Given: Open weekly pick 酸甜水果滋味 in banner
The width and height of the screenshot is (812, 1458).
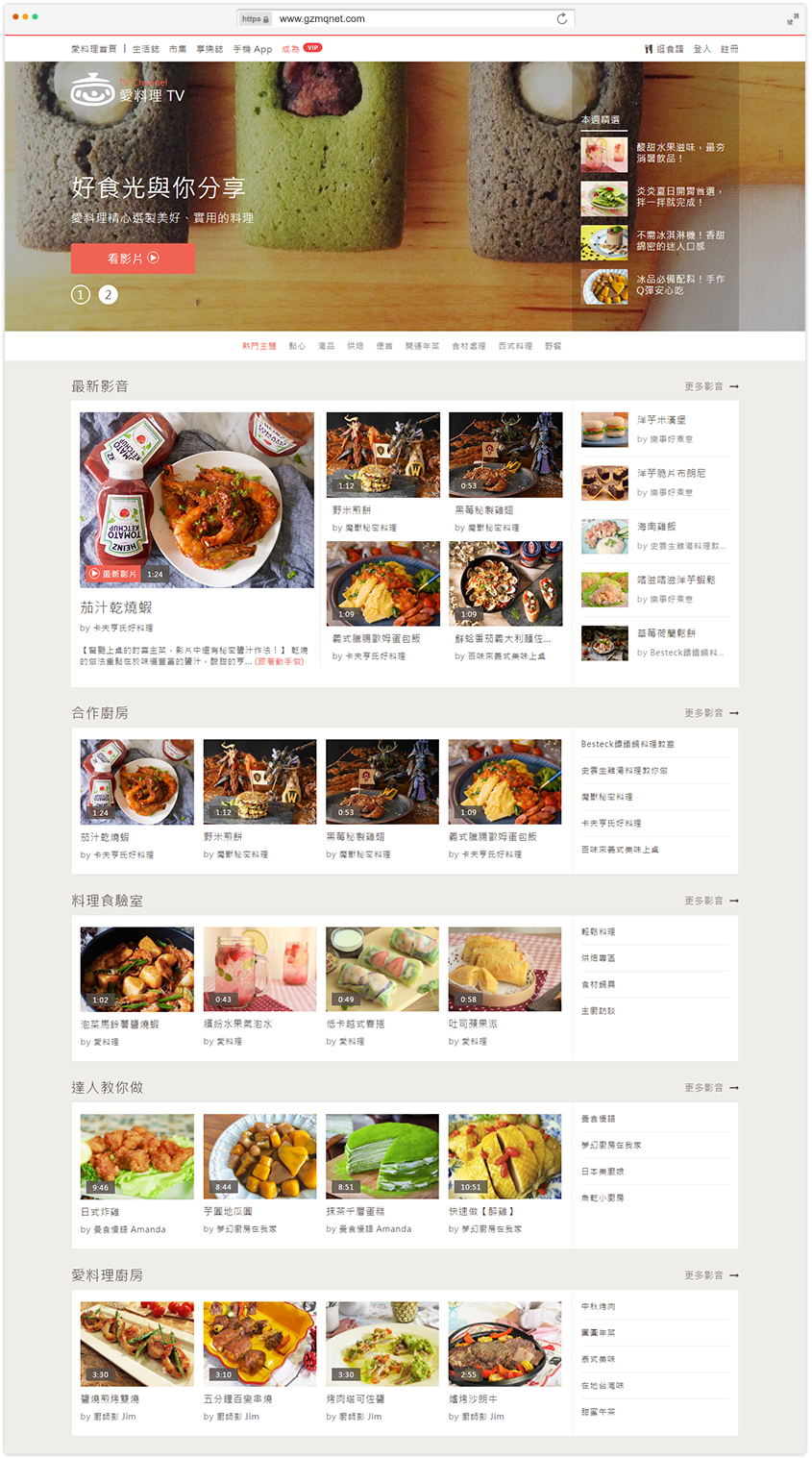Looking at the screenshot, I should (x=680, y=153).
